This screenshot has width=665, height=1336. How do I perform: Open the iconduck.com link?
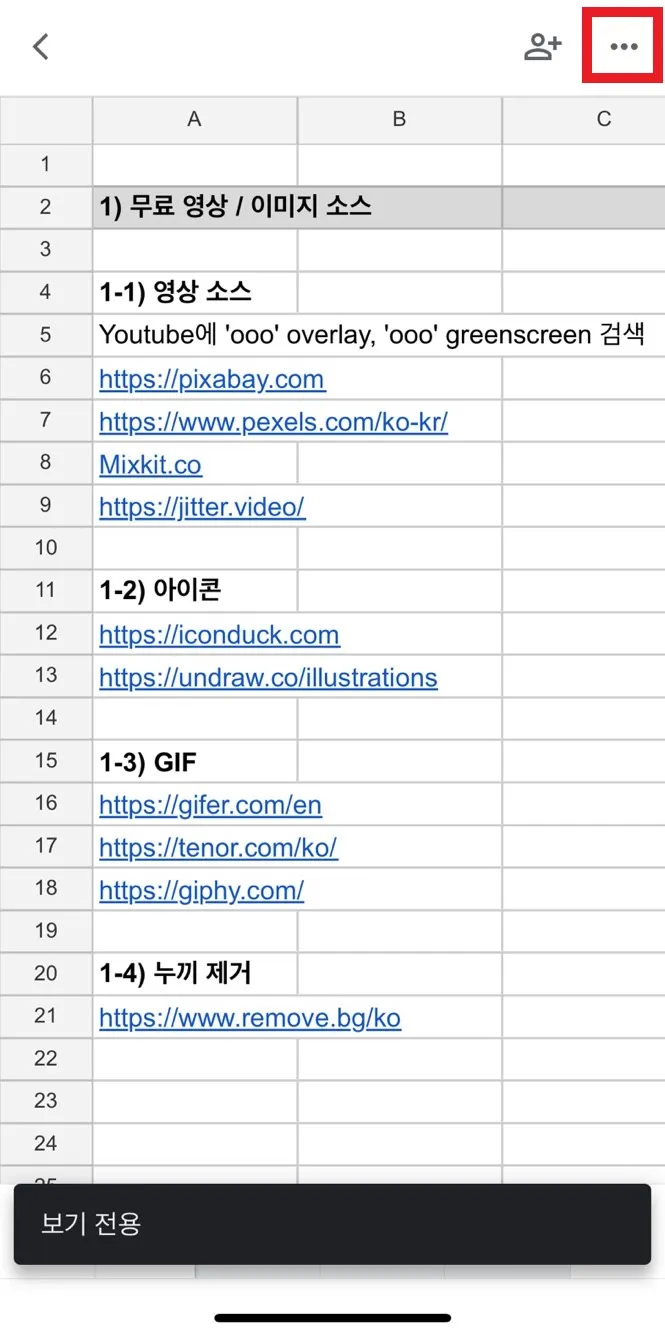(x=219, y=635)
